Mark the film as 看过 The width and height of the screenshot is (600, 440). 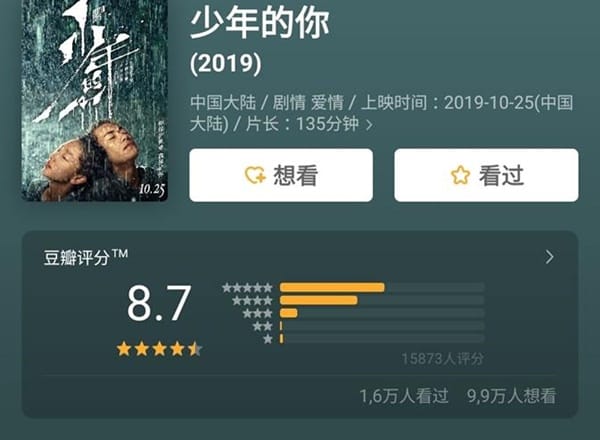click(x=486, y=176)
